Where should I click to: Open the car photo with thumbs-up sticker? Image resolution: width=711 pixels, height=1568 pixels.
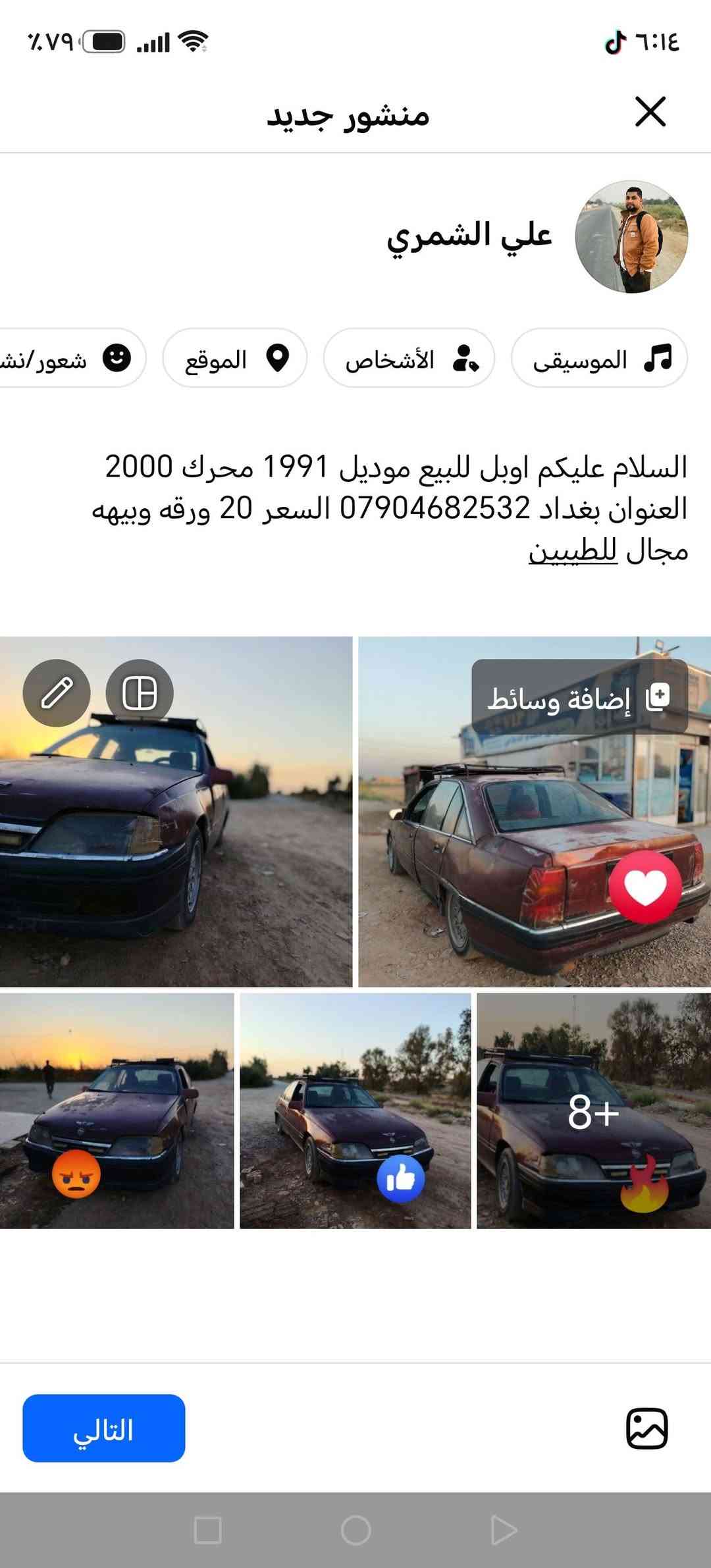tap(355, 1111)
